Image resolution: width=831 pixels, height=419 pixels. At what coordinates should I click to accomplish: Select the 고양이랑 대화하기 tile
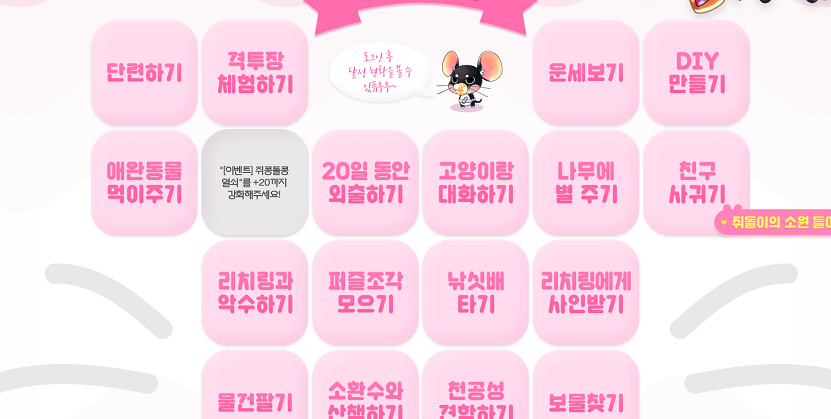(476, 182)
